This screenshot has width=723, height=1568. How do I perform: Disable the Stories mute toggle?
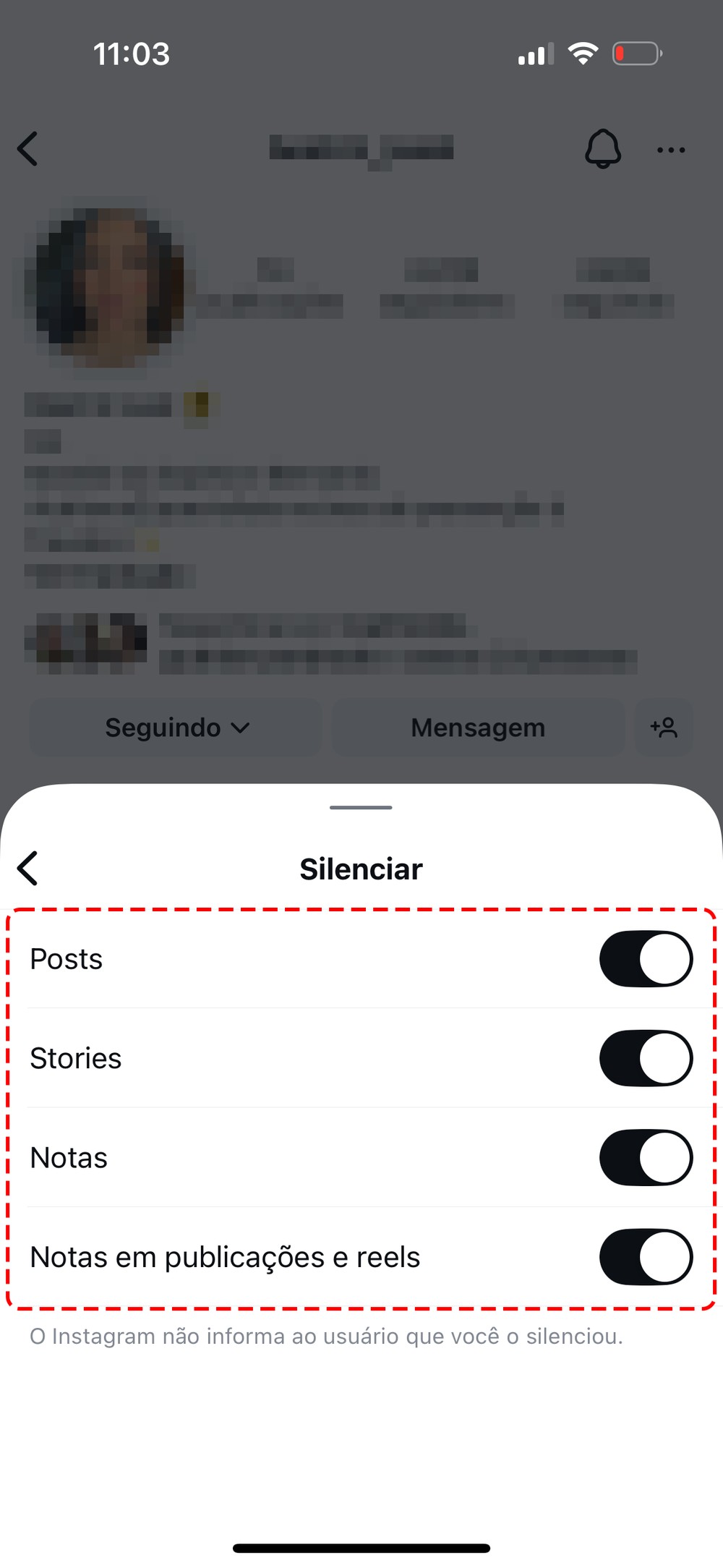(646, 1058)
